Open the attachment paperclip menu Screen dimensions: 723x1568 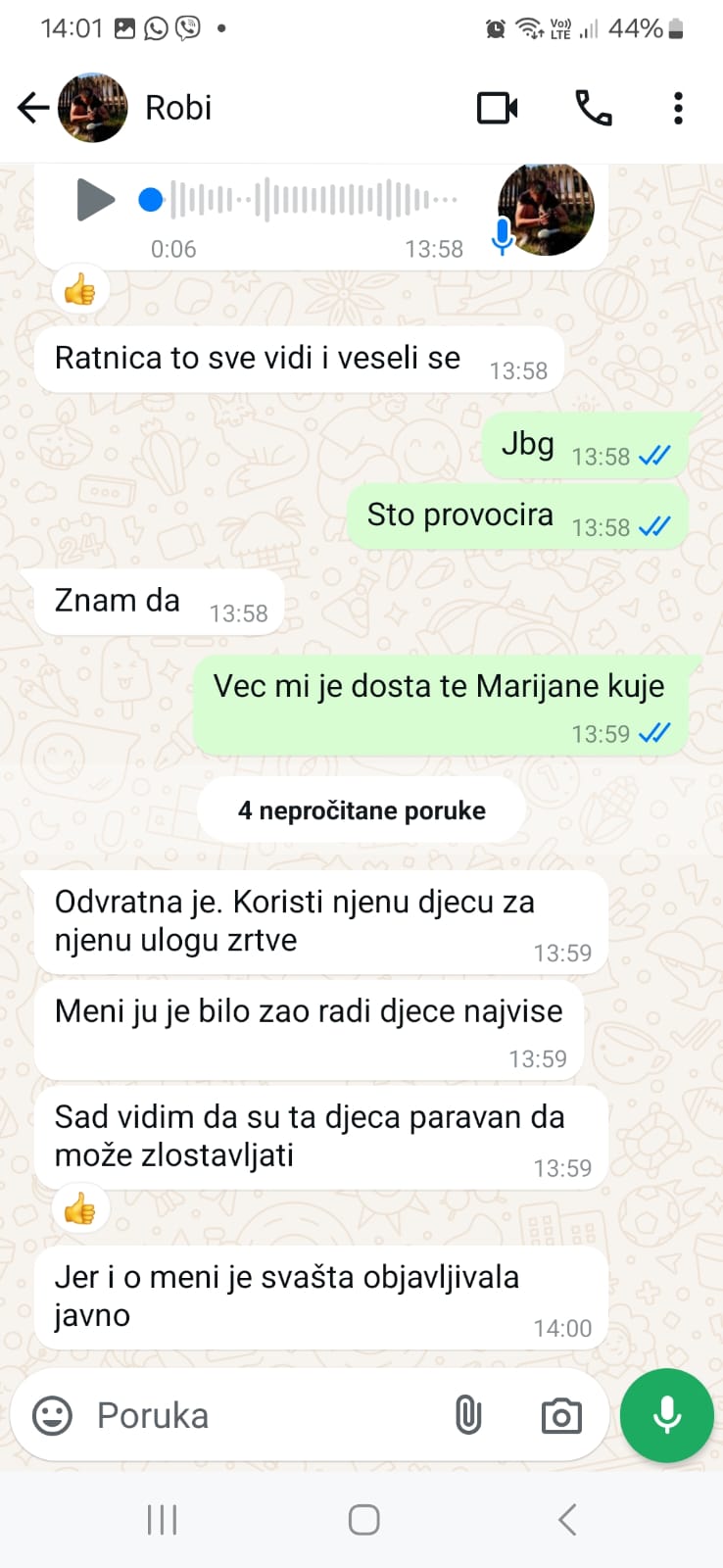coord(468,1414)
